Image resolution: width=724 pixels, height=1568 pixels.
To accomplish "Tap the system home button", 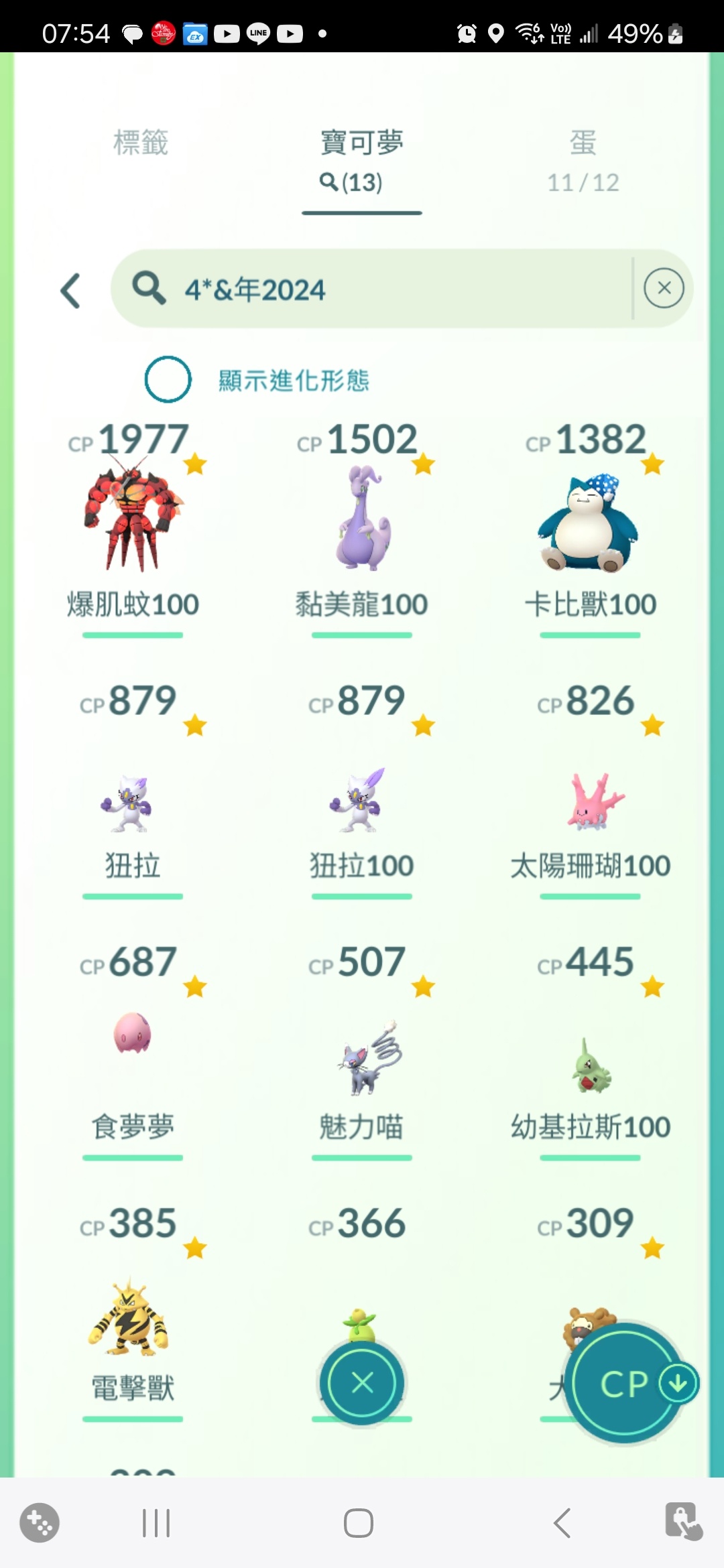I will point(359,1523).
